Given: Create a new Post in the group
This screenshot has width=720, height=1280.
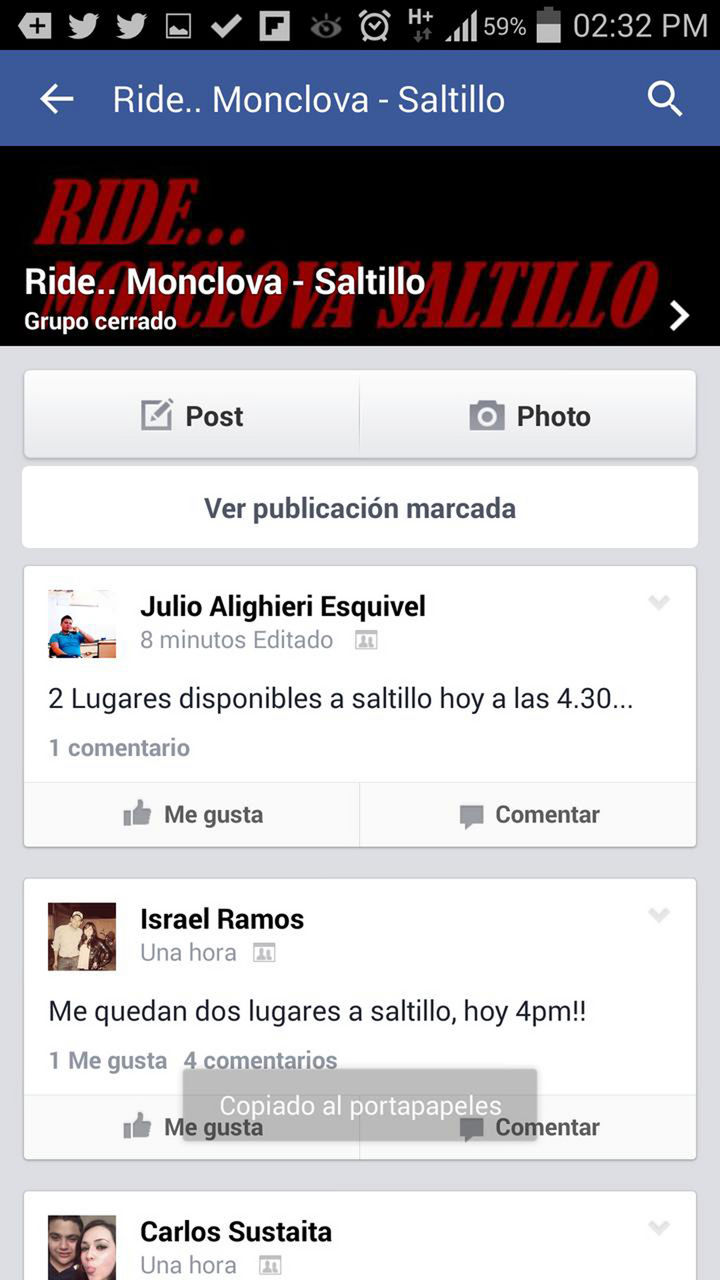Looking at the screenshot, I should point(192,416).
